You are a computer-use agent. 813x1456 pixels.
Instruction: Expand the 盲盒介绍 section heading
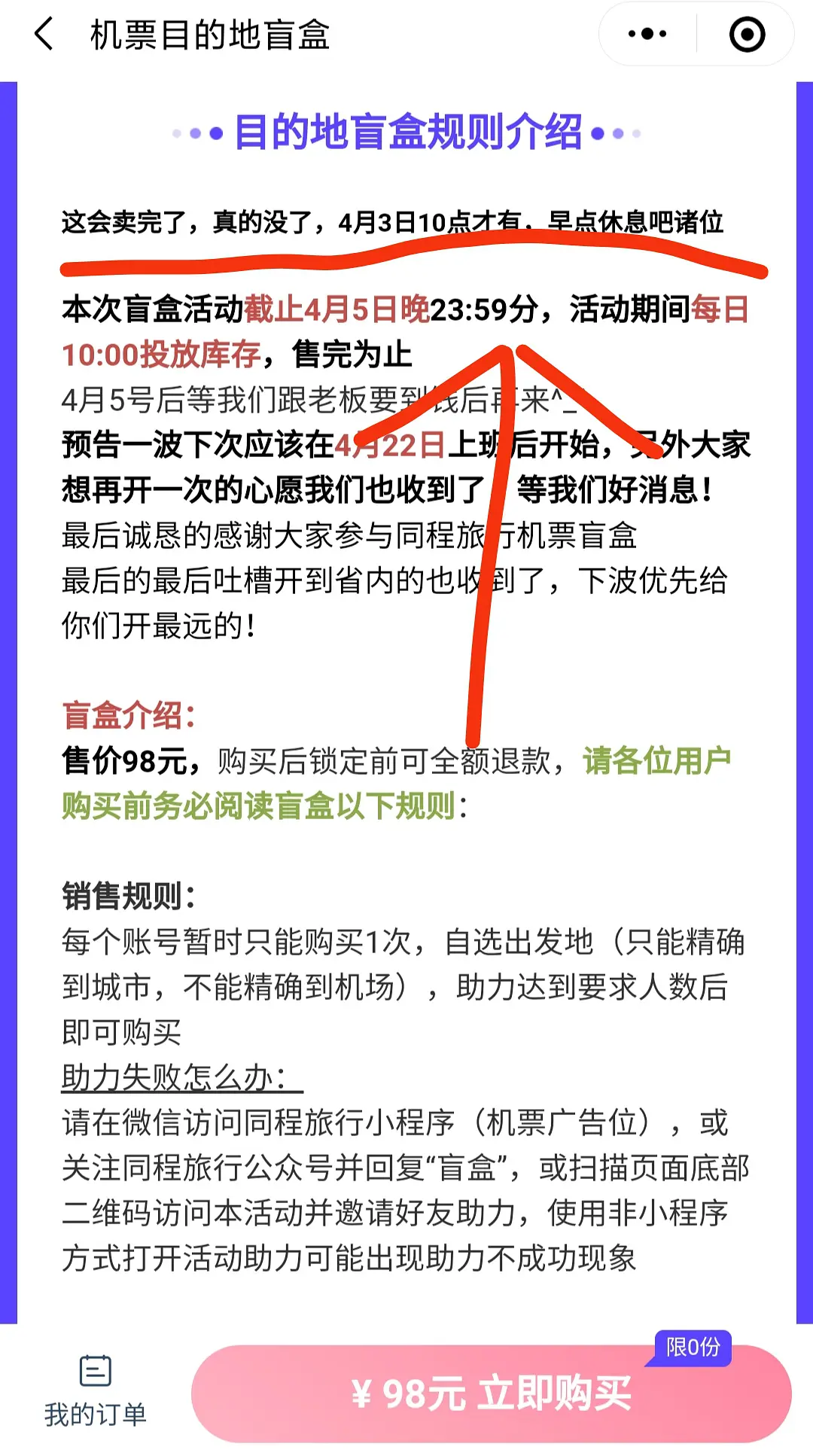[x=128, y=717]
